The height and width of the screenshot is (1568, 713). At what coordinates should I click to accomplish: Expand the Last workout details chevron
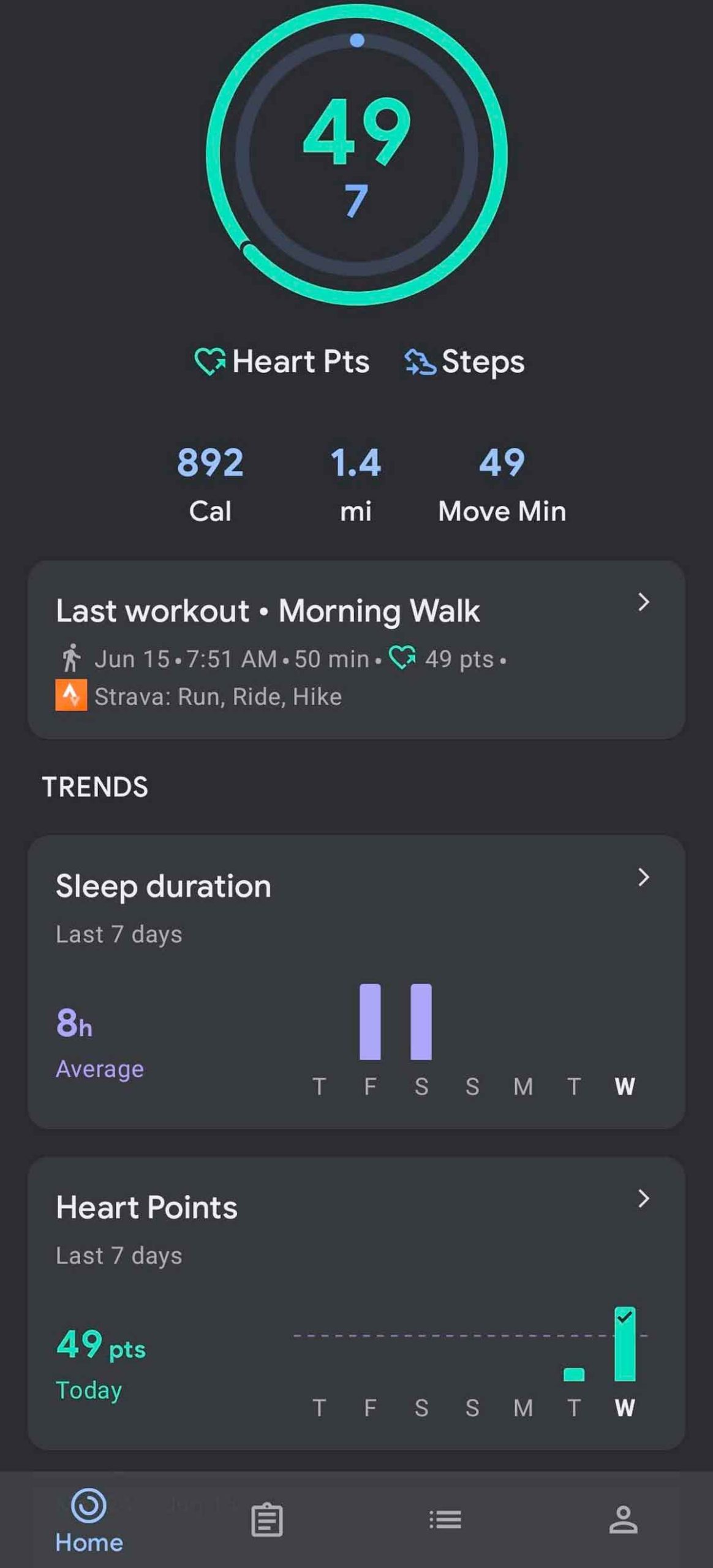point(644,603)
